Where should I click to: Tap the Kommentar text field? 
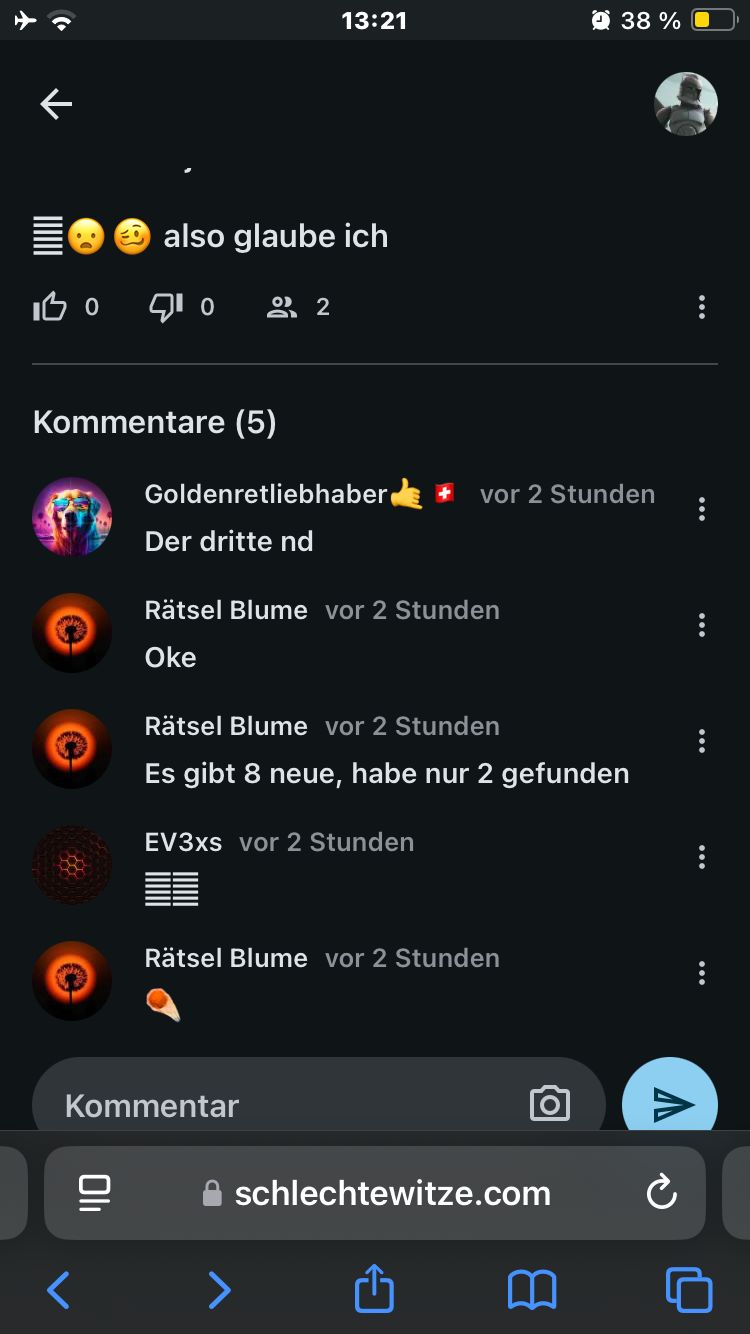point(280,1105)
